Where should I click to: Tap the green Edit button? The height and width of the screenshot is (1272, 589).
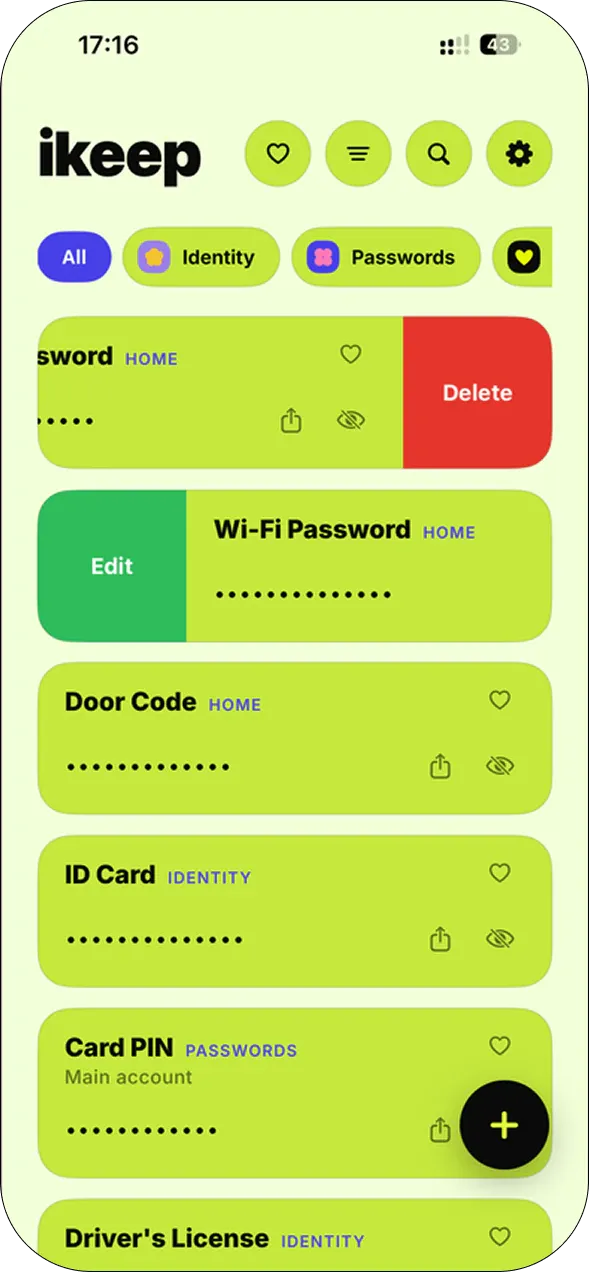(112, 566)
